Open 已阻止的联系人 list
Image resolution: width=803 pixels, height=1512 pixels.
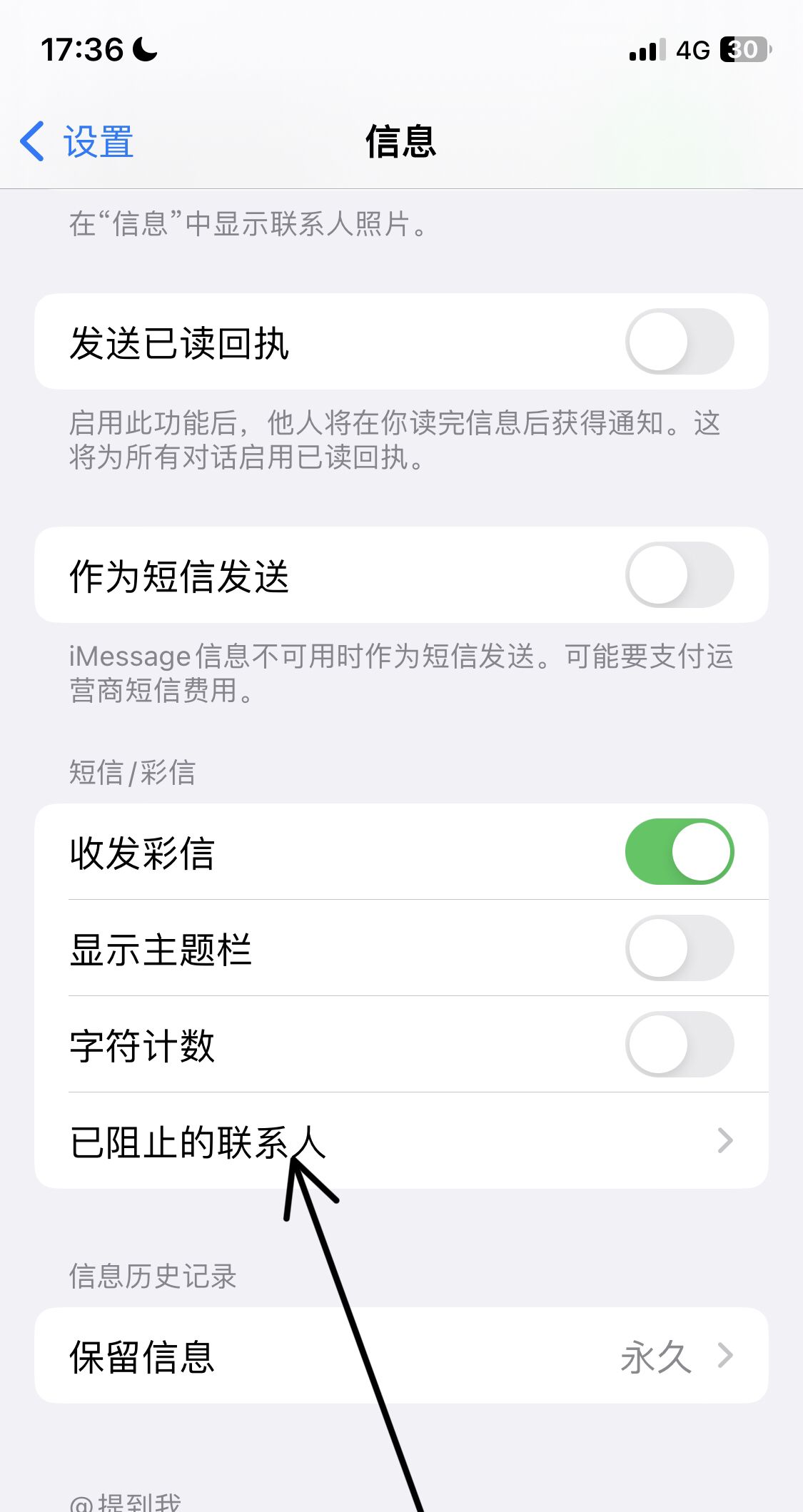coord(401,1140)
